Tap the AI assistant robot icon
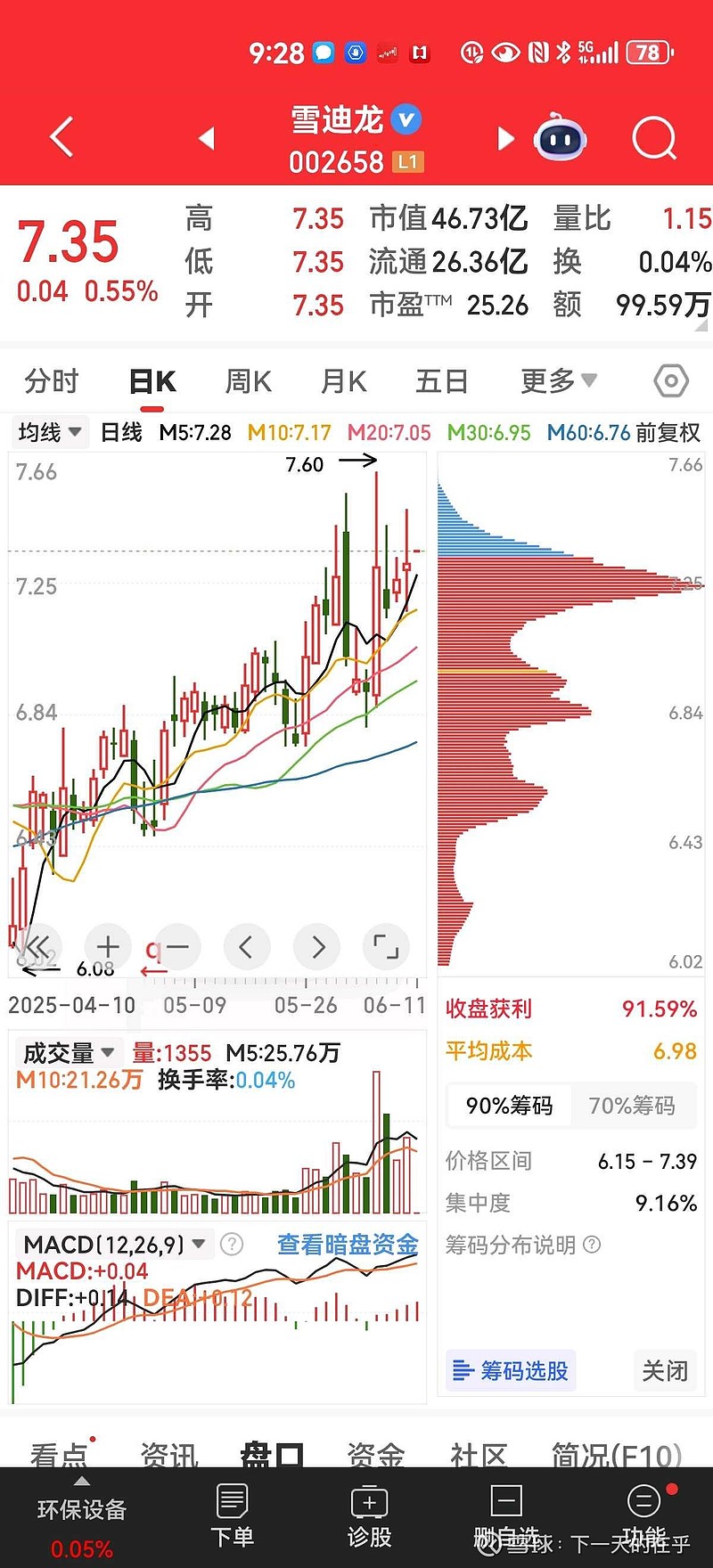The width and height of the screenshot is (713, 1568). pos(561,137)
